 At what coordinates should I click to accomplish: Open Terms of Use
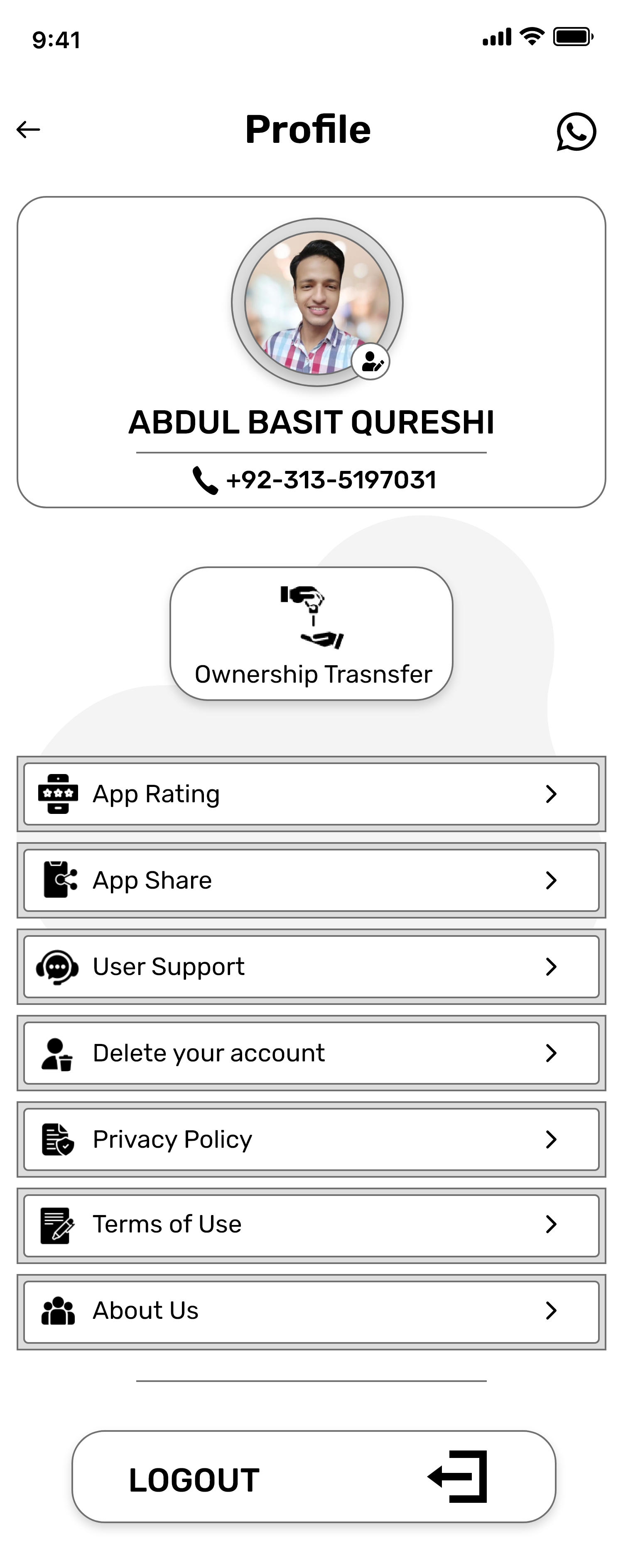[x=311, y=1225]
